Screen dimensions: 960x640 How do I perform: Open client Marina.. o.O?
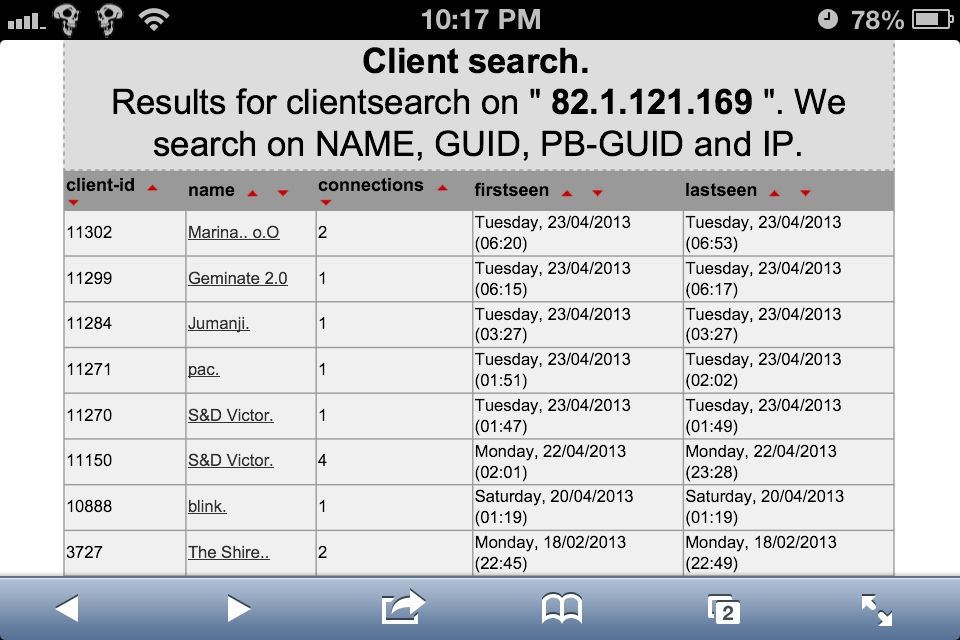pos(233,232)
